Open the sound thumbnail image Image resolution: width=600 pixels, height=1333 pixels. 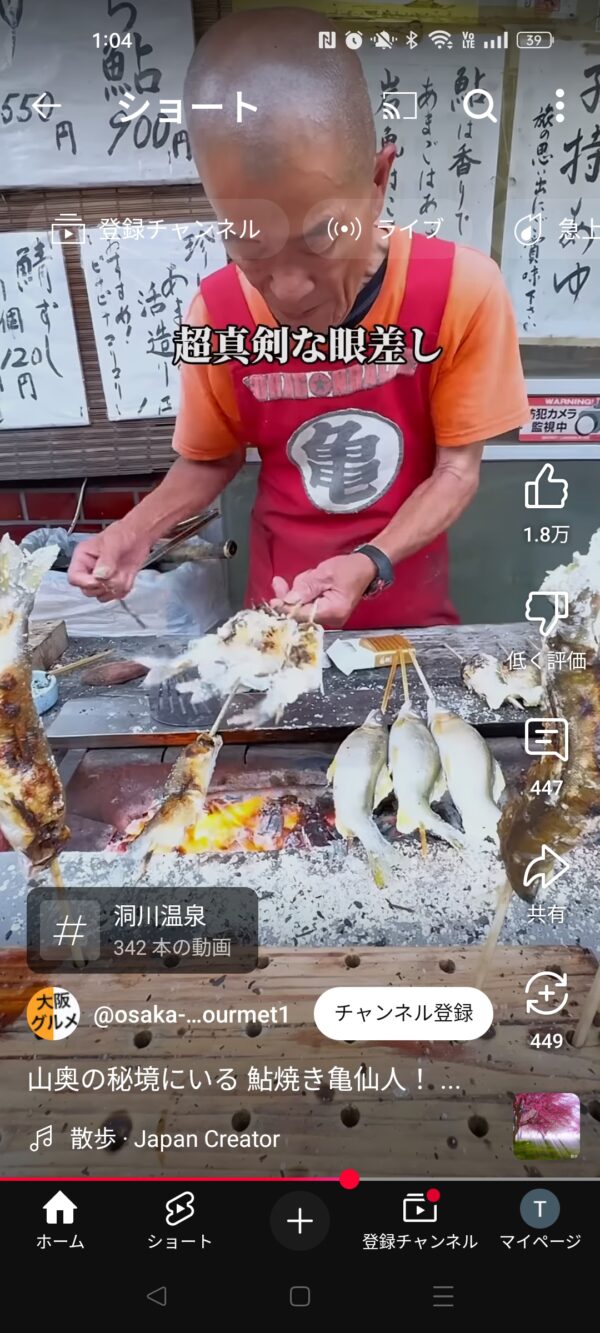[x=546, y=1126]
